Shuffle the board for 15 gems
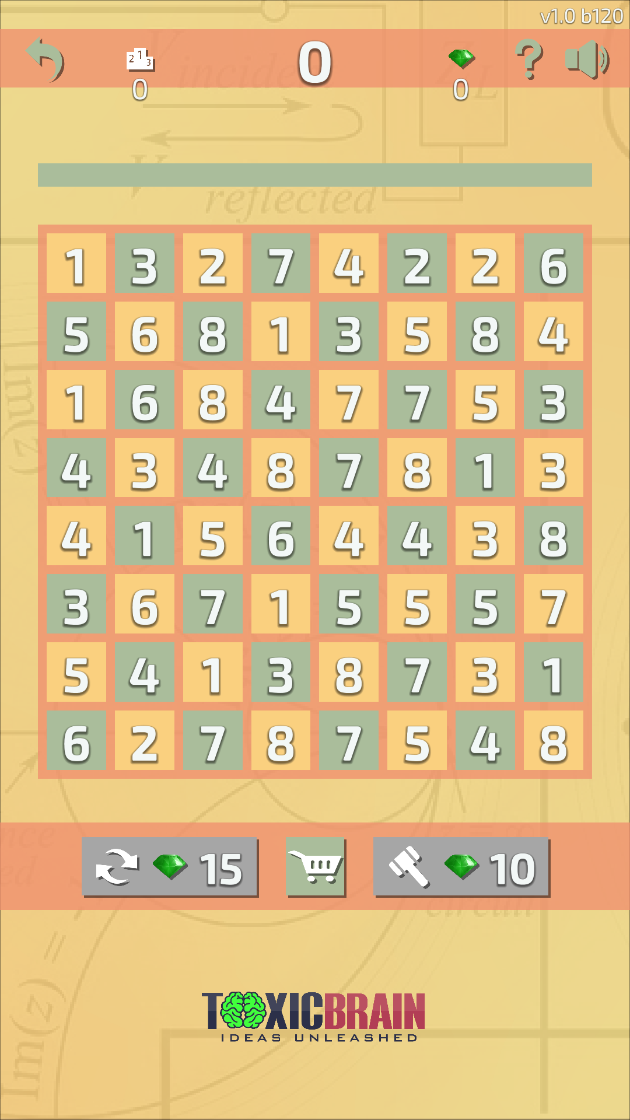The height and width of the screenshot is (1120, 630). [x=170, y=867]
